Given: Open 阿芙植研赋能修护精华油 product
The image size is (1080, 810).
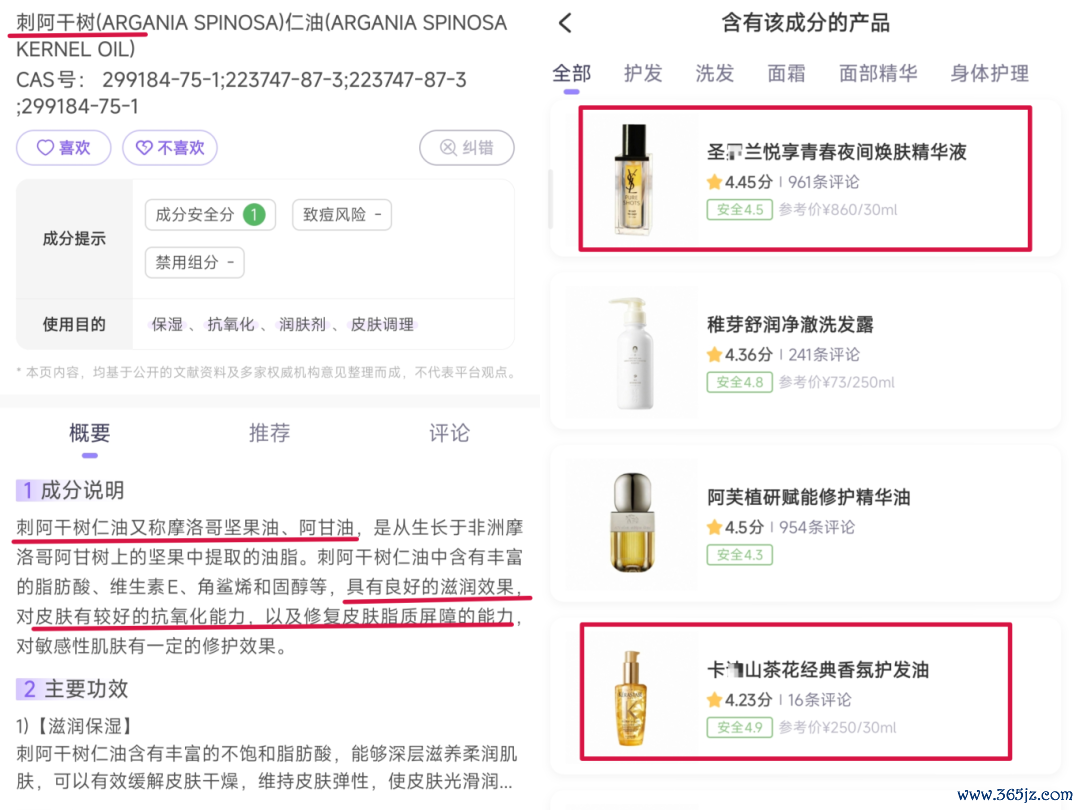Looking at the screenshot, I should point(805,525).
